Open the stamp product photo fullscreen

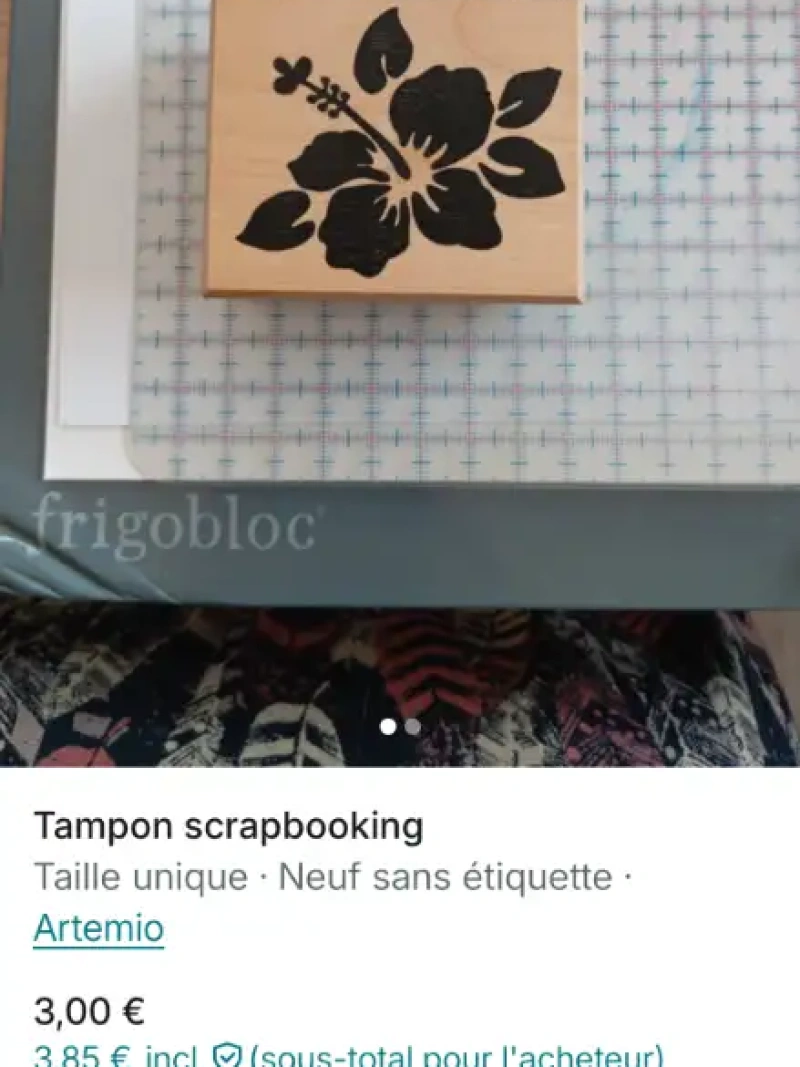(400, 350)
